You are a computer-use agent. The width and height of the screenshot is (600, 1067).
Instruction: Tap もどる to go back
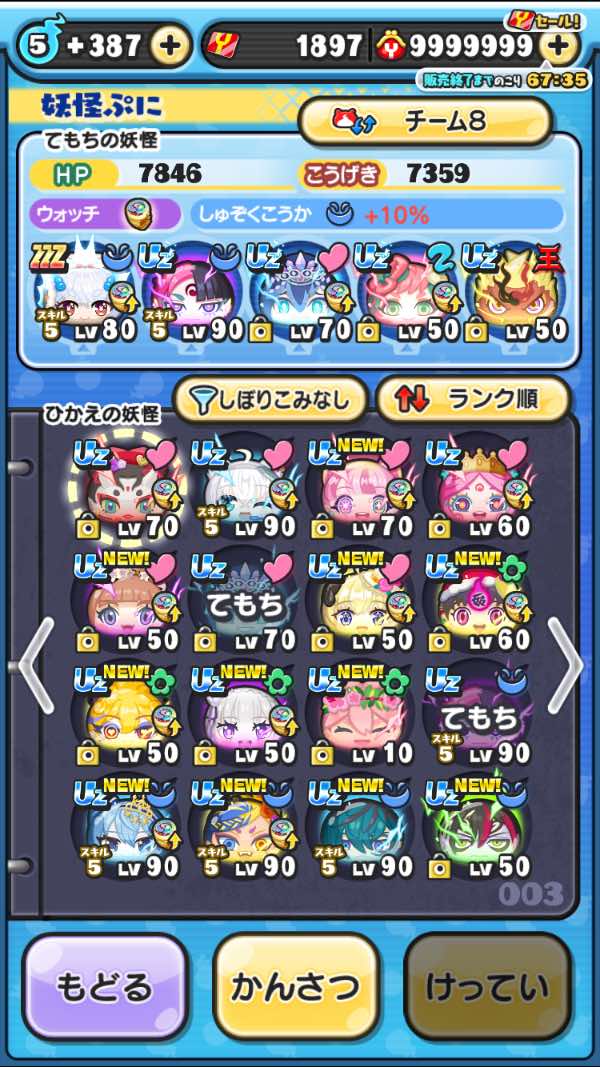click(x=105, y=988)
